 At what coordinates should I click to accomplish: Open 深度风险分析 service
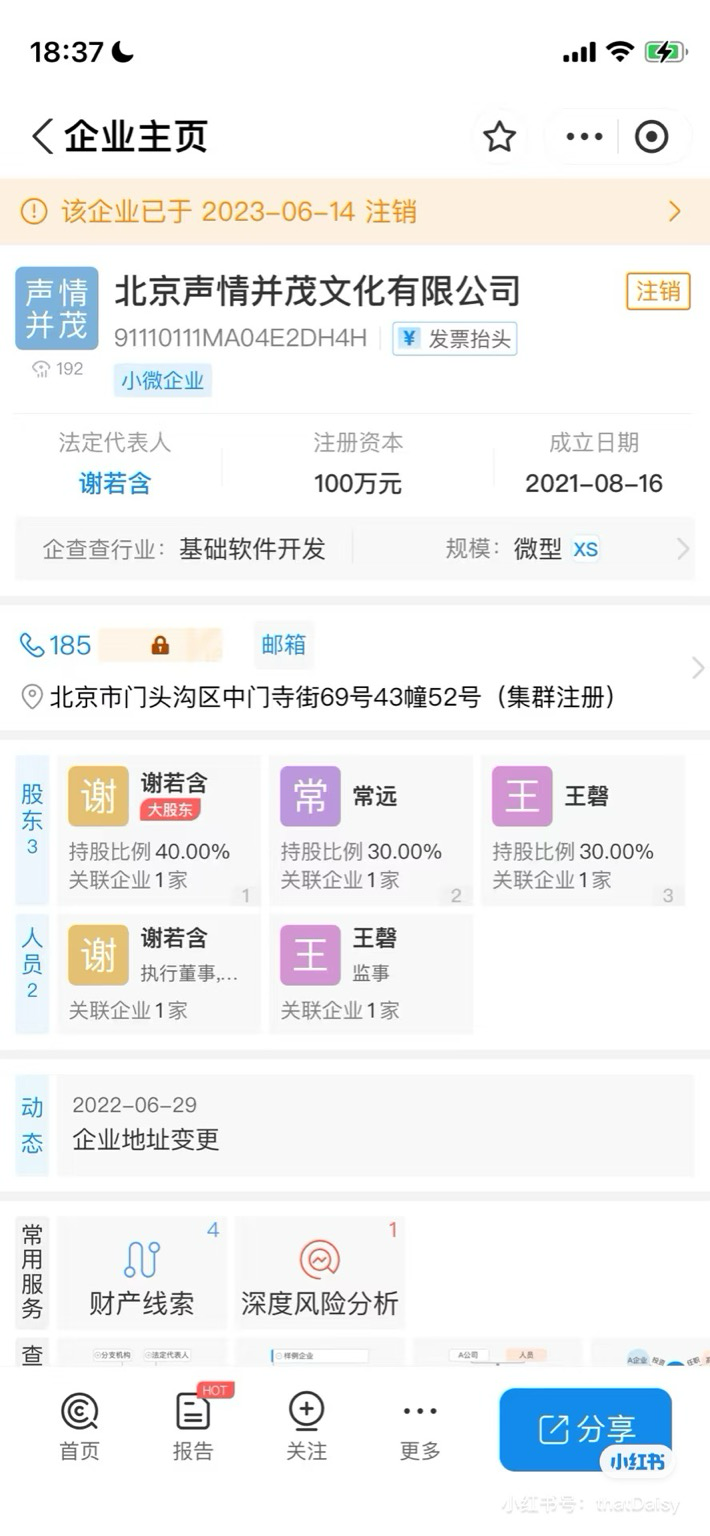(320, 1273)
